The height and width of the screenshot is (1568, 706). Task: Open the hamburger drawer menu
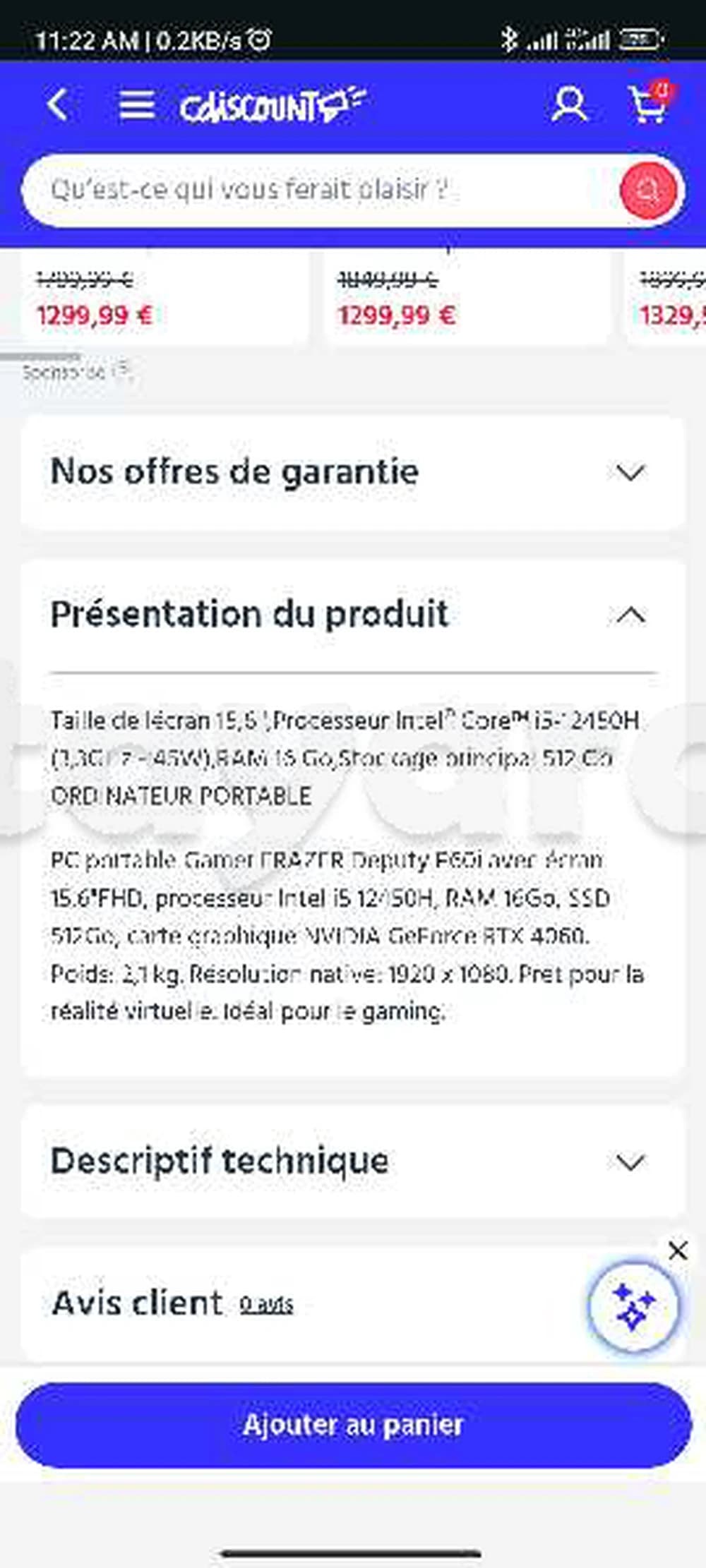[x=136, y=106]
